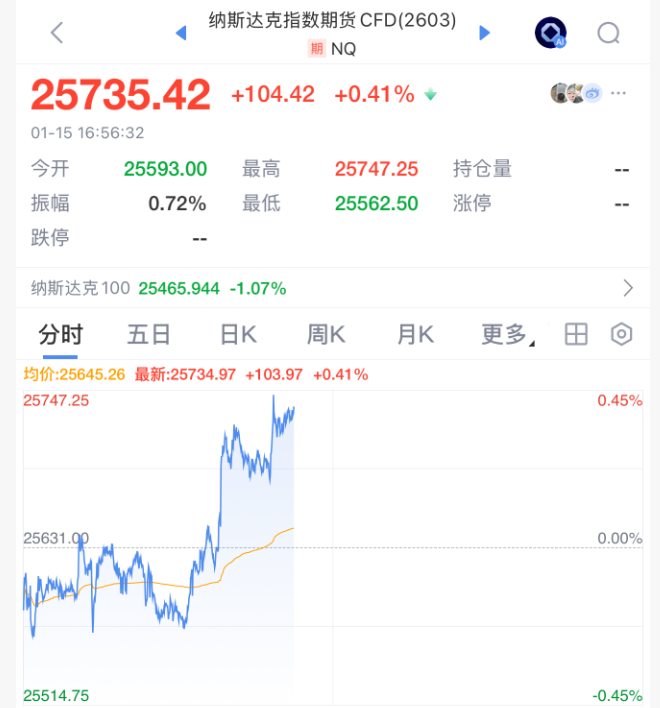Select the 分时 chart tab
Image resolution: width=660 pixels, height=708 pixels.
pyautogui.click(x=60, y=335)
